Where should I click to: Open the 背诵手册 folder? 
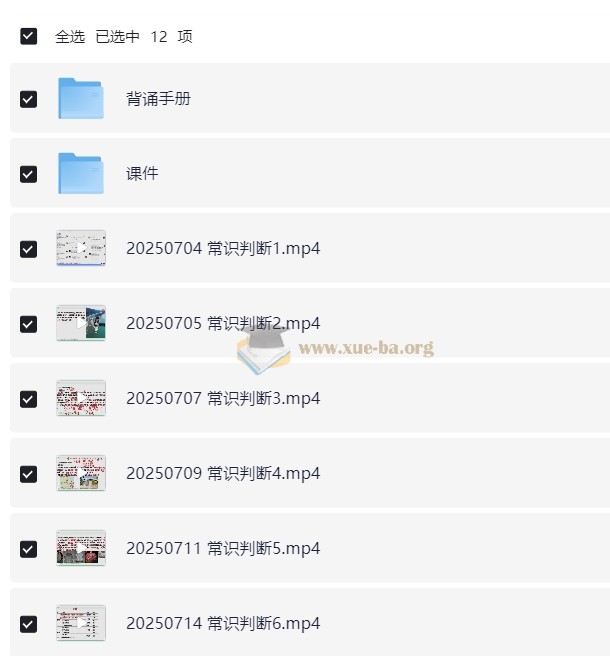click(x=158, y=99)
